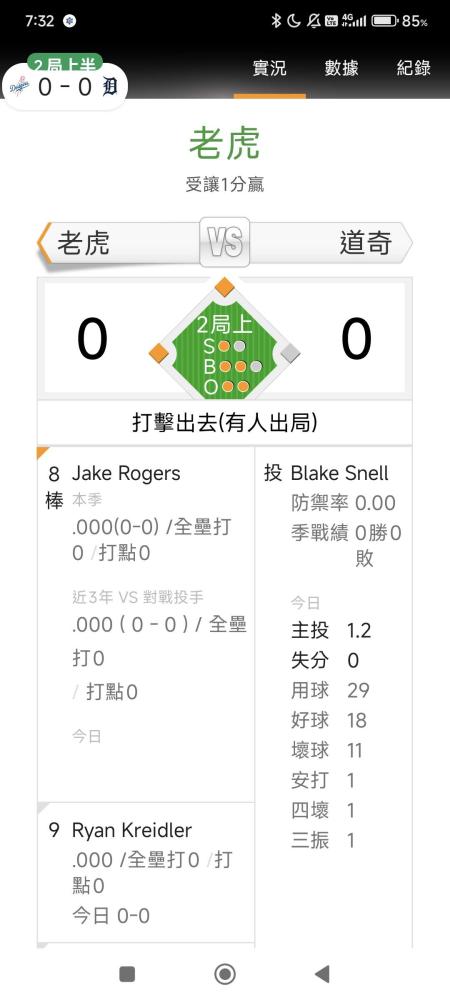The image size is (450, 1000).
Task: Go to the home screen
Action: [225, 974]
